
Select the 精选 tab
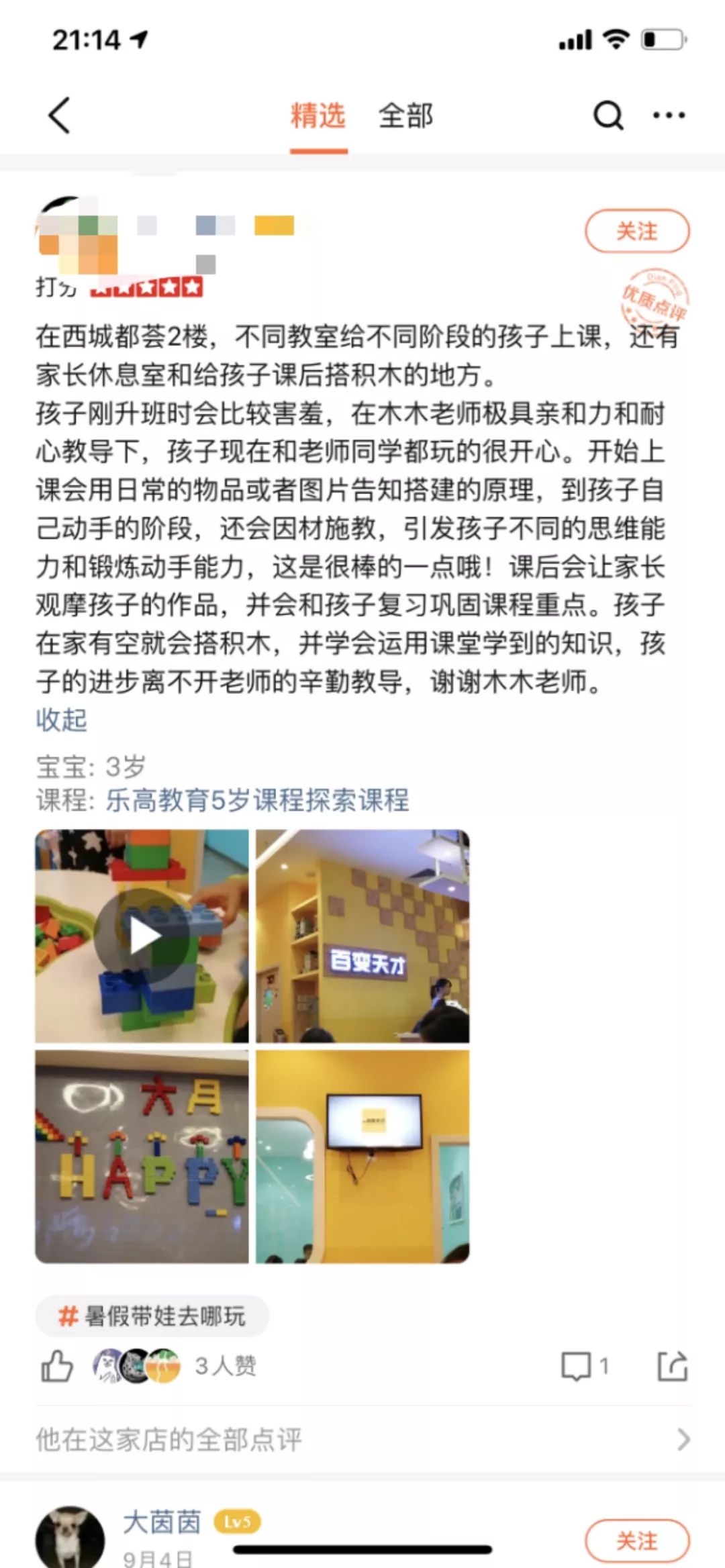point(318,115)
